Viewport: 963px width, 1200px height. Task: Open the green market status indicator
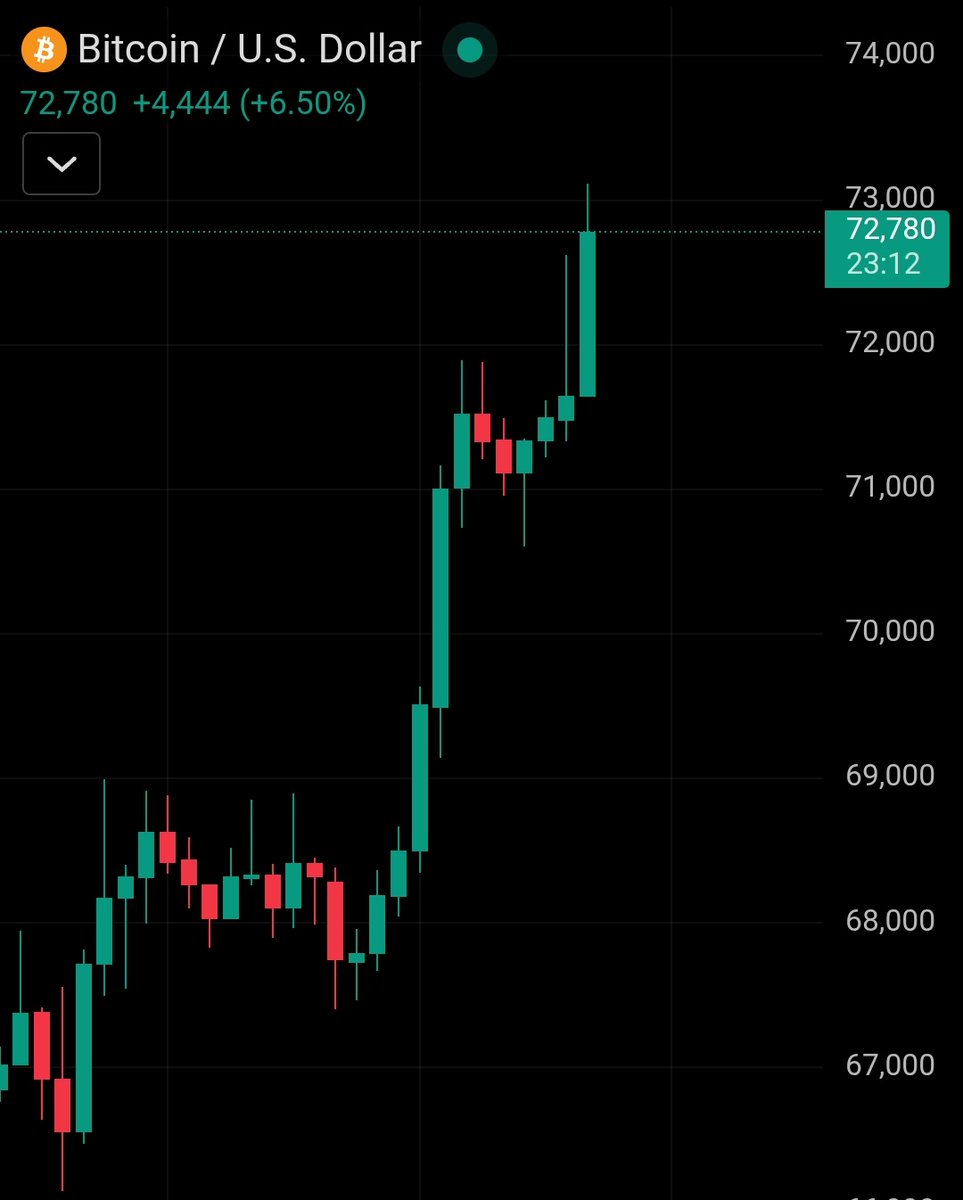[470, 50]
